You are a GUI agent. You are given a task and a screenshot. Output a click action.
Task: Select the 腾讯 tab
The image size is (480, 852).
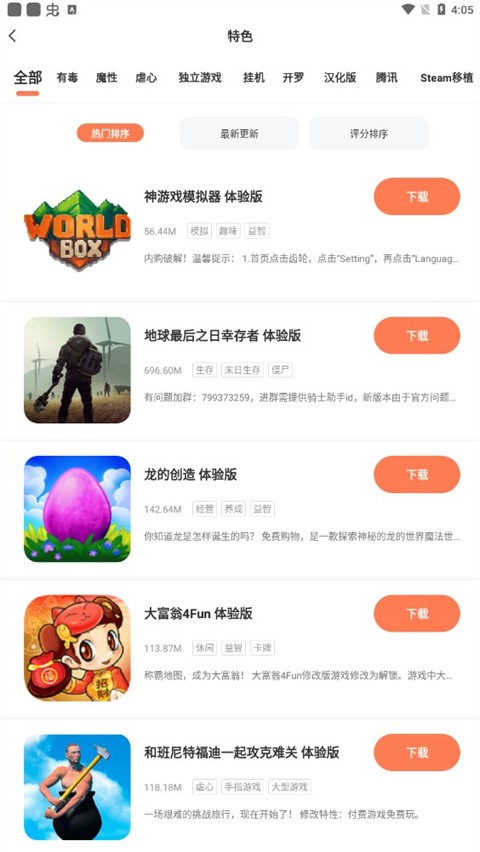click(x=387, y=78)
